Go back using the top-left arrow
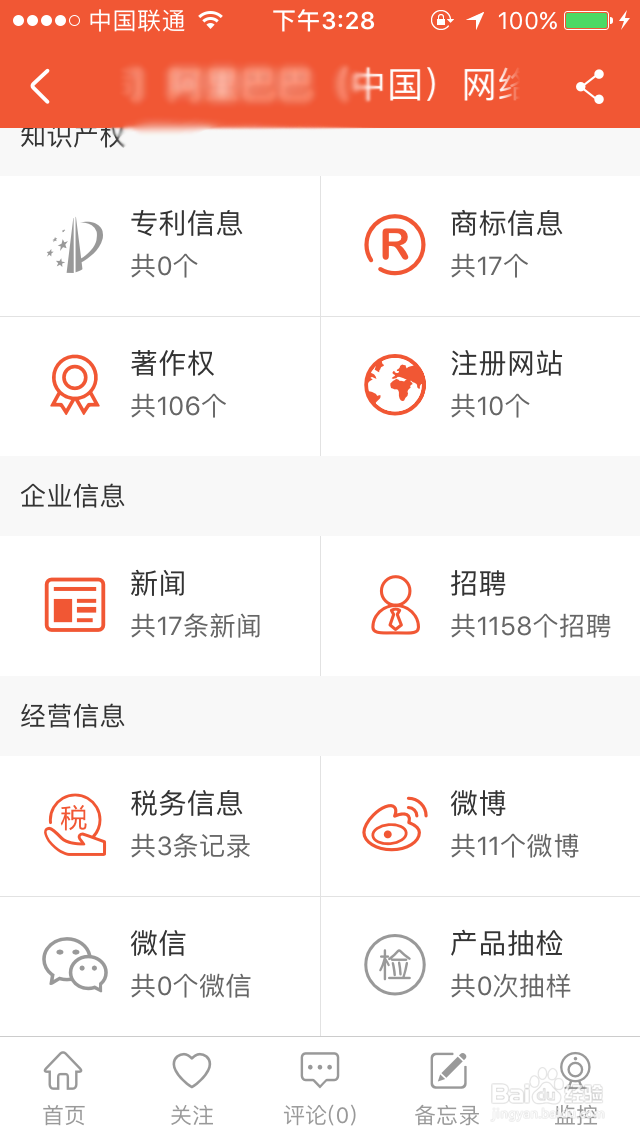Screen dimensions: 640x1136 click(41, 87)
